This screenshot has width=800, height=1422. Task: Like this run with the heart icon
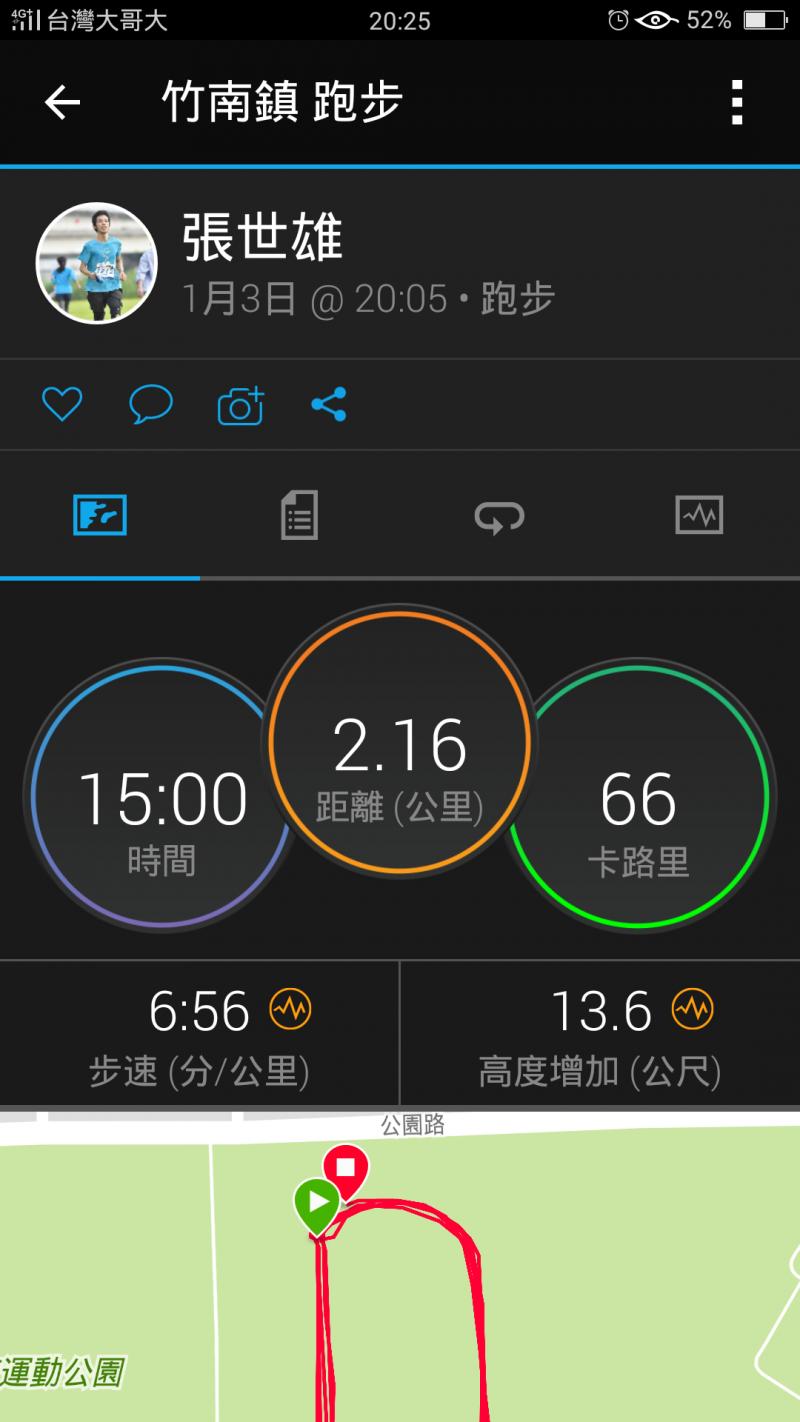(x=62, y=405)
